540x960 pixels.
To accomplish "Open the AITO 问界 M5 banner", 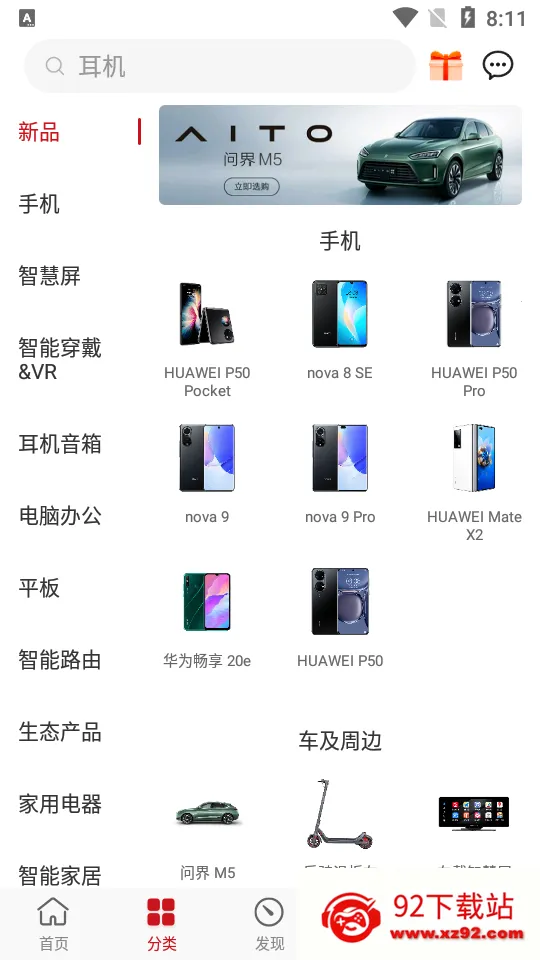I will [x=340, y=155].
